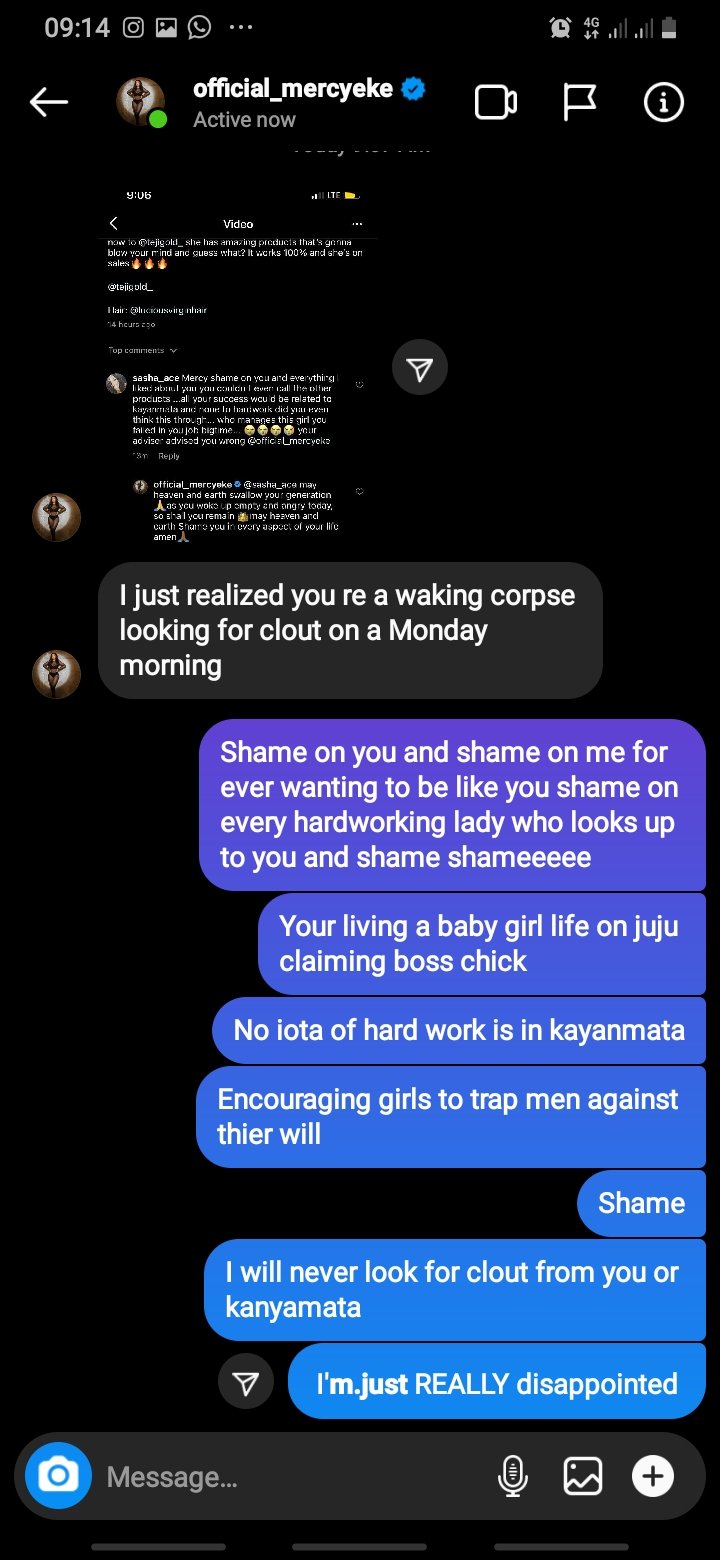The height and width of the screenshot is (1560, 720).
Task: Open more attachment options plus icon
Action: click(653, 1476)
